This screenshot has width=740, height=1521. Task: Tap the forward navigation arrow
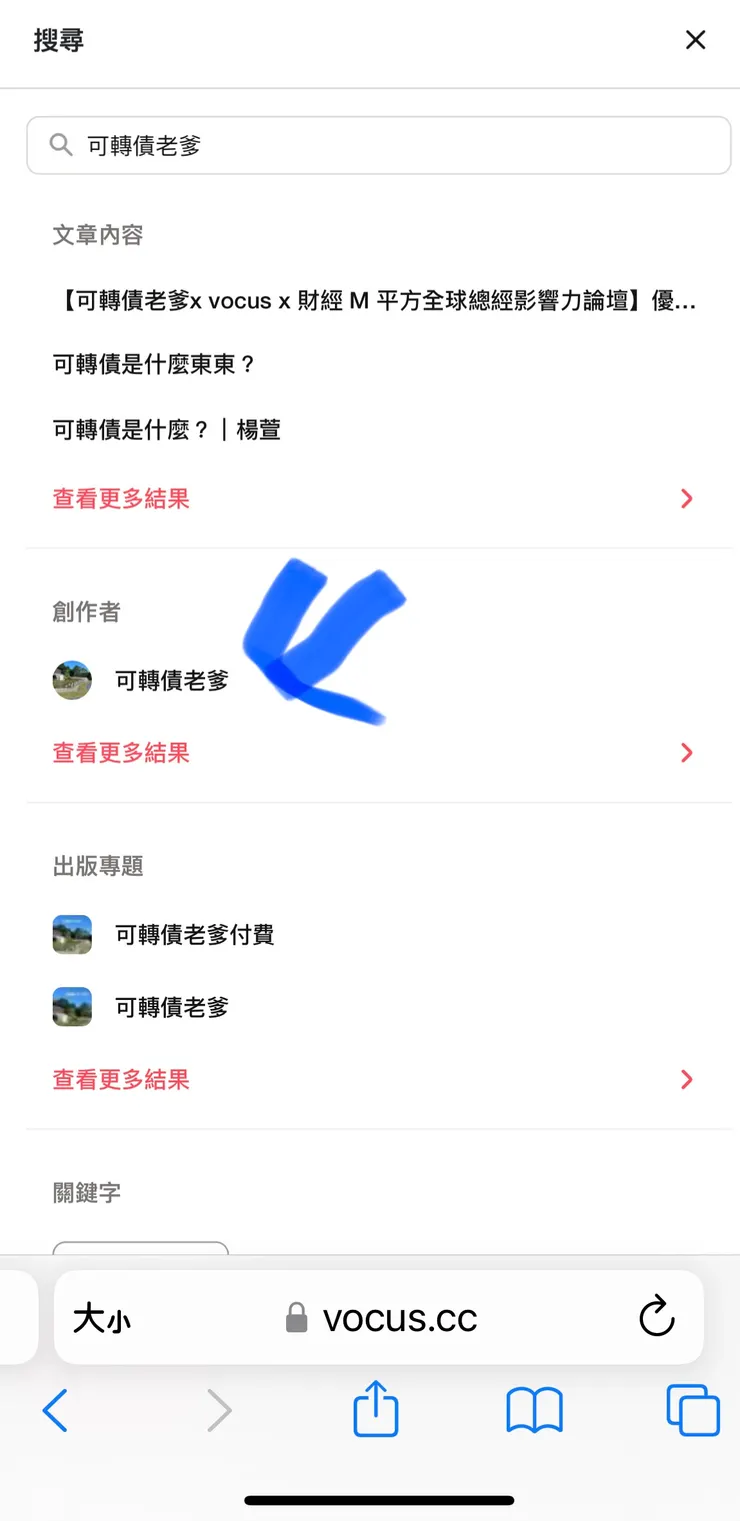tap(219, 1410)
